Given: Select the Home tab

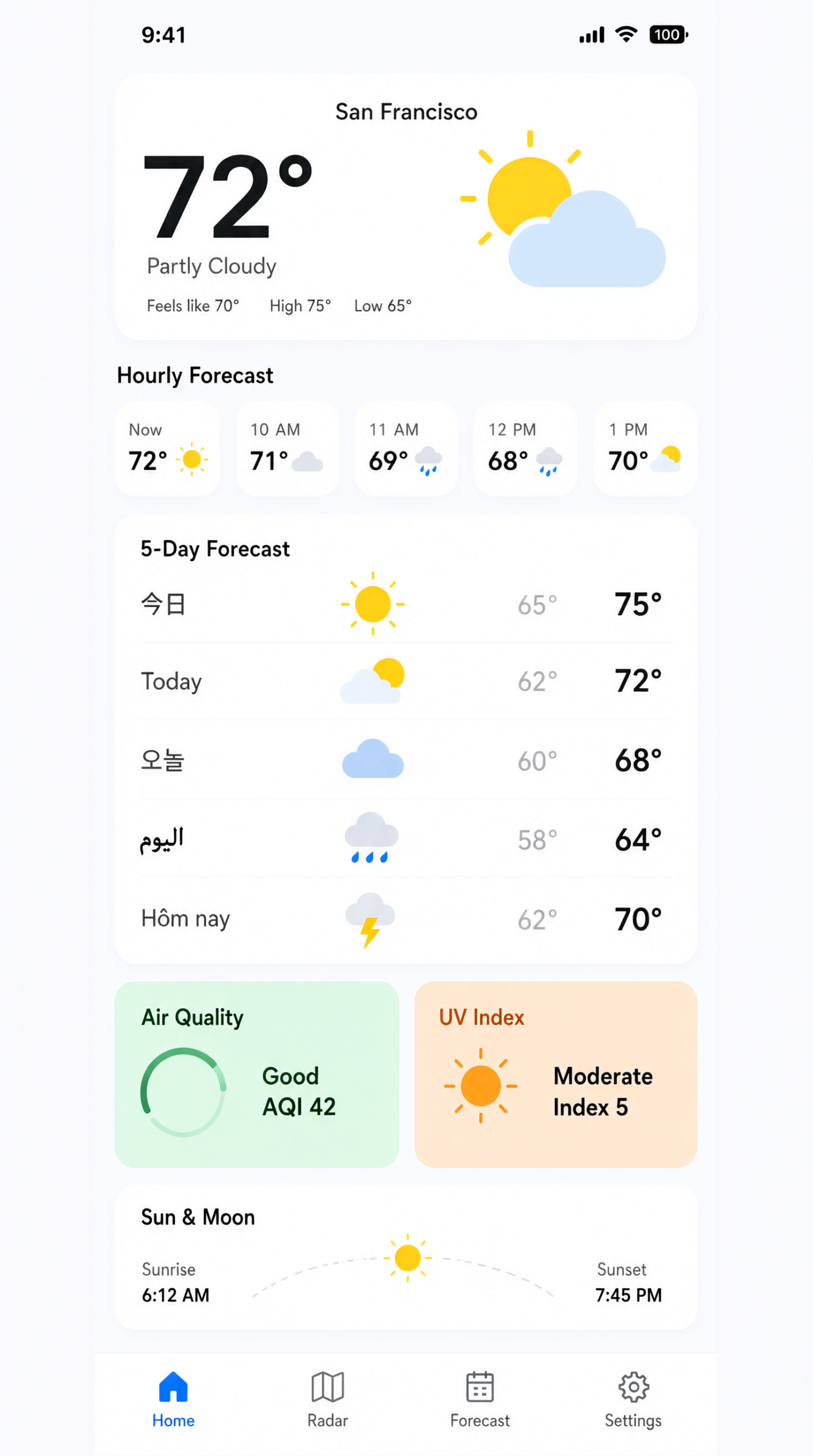Looking at the screenshot, I should pos(174,1400).
